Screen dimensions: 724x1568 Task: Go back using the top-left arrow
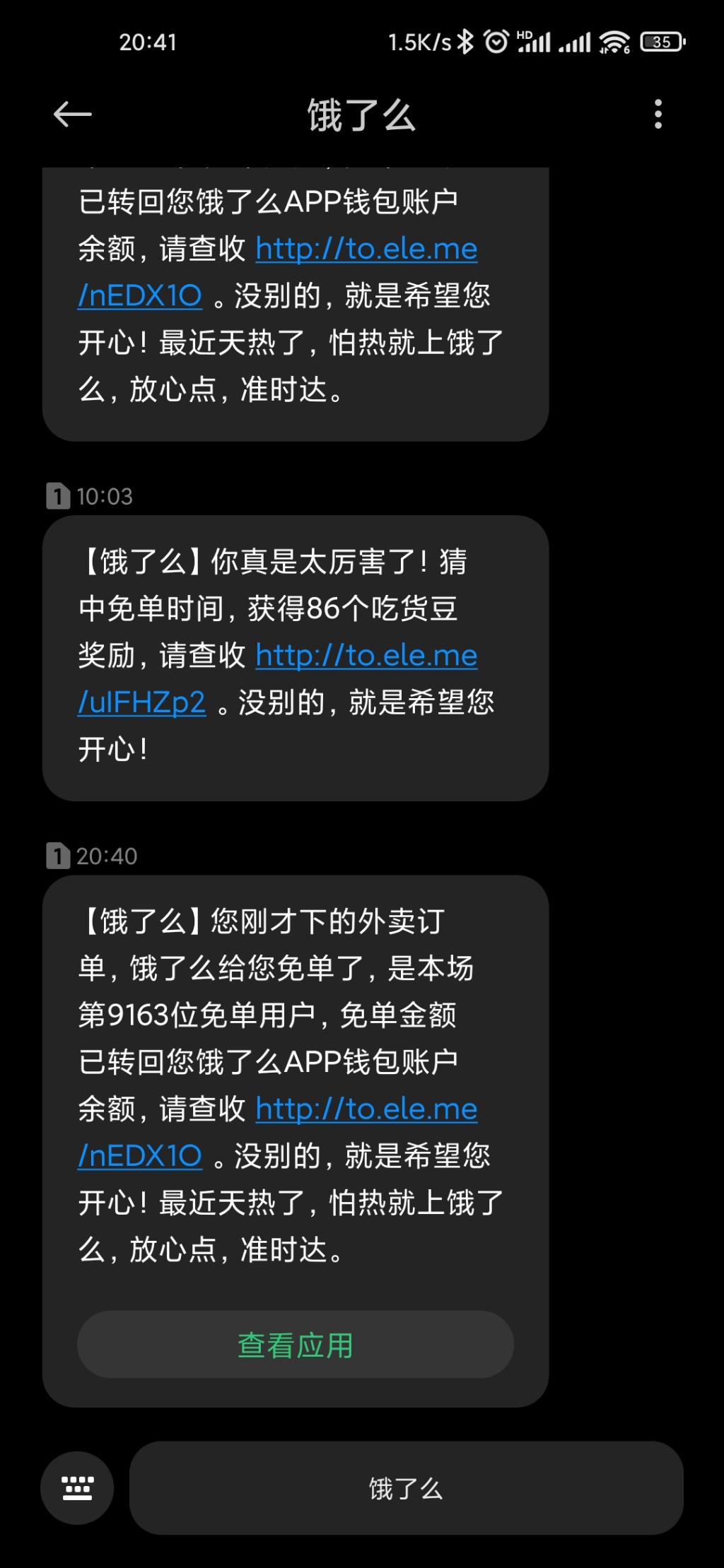point(72,114)
